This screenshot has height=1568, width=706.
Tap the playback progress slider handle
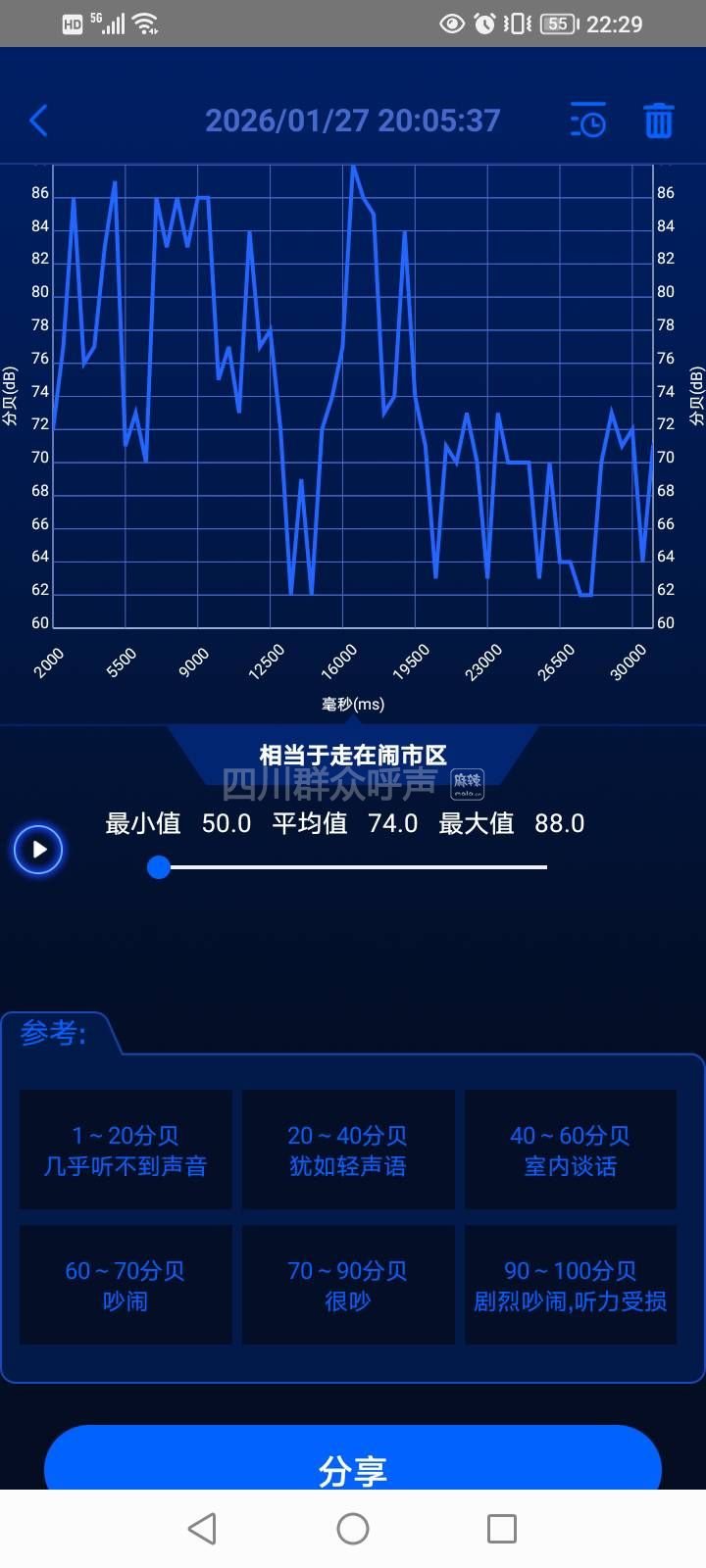(x=159, y=867)
